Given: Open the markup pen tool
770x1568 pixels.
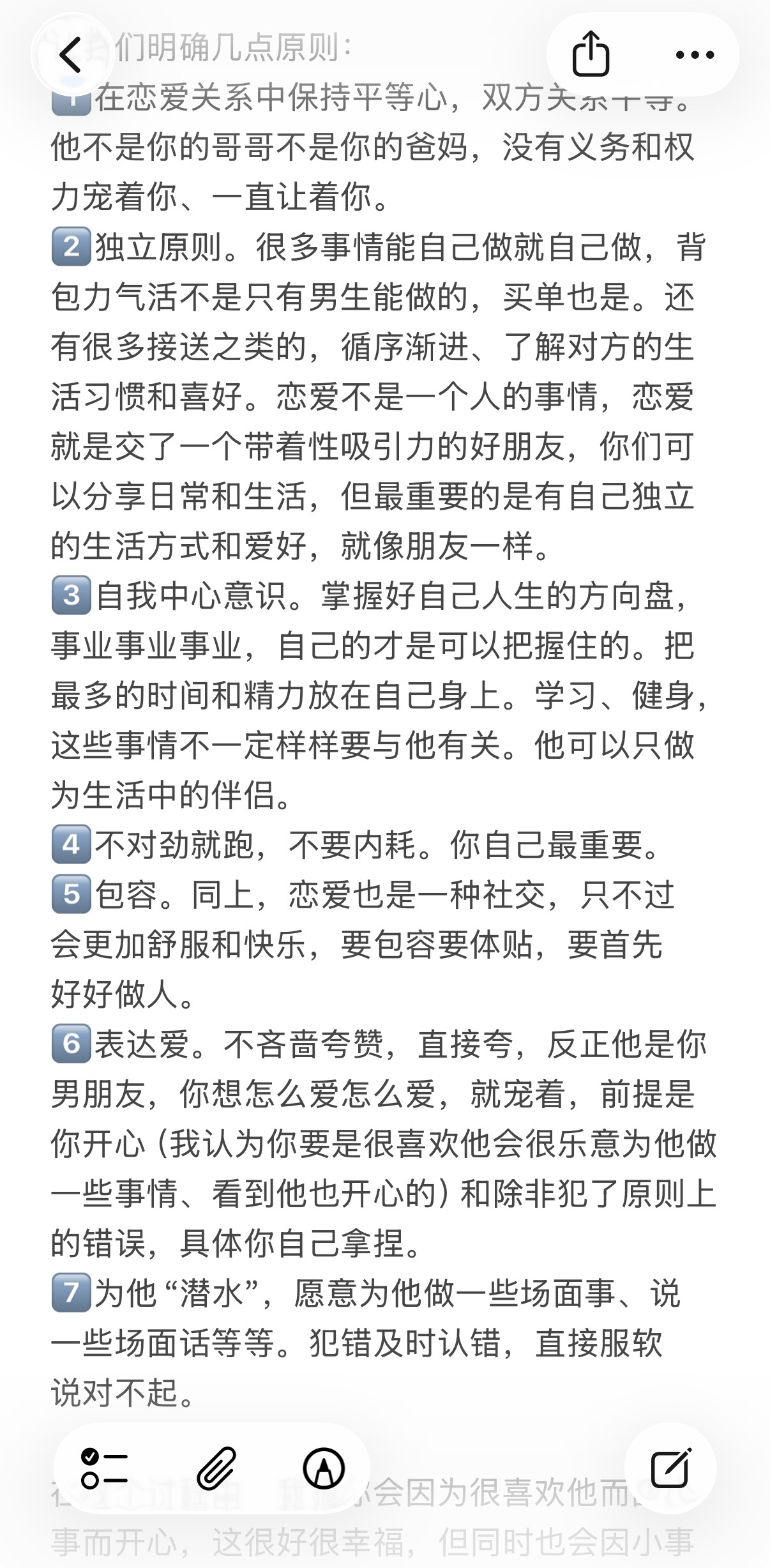Looking at the screenshot, I should 324,1469.
